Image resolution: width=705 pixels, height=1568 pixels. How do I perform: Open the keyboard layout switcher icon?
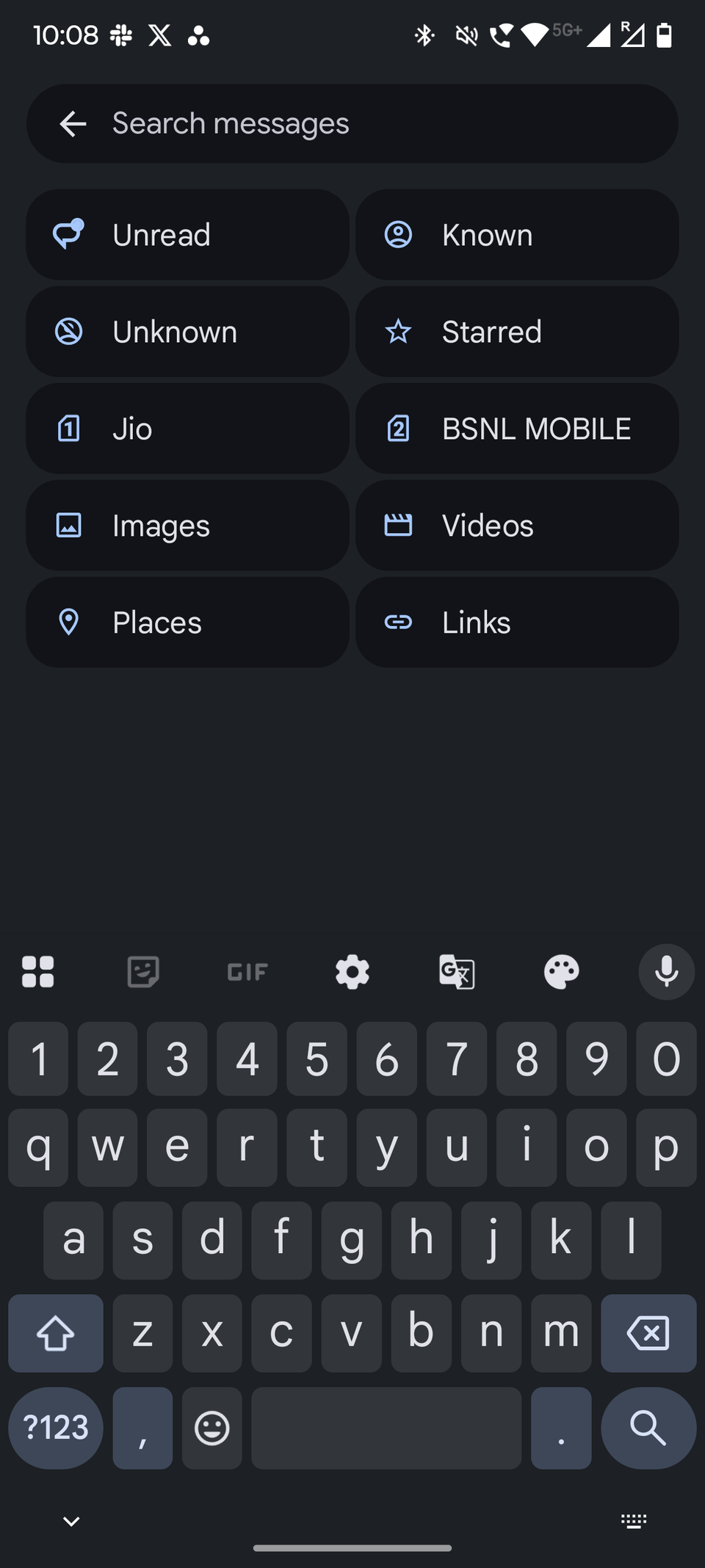pos(633,1520)
